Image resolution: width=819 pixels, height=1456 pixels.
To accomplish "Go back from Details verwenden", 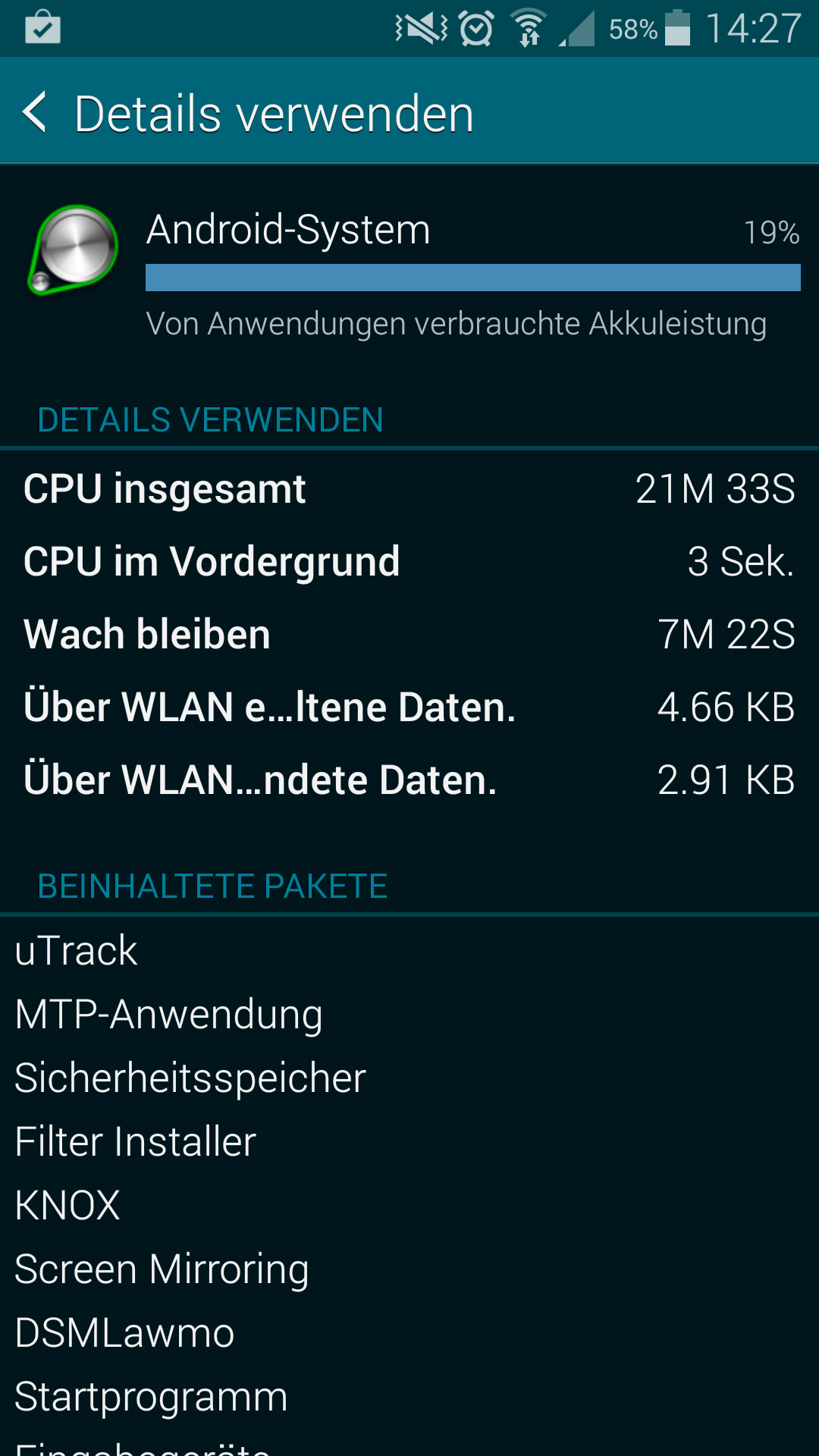I will click(x=35, y=112).
